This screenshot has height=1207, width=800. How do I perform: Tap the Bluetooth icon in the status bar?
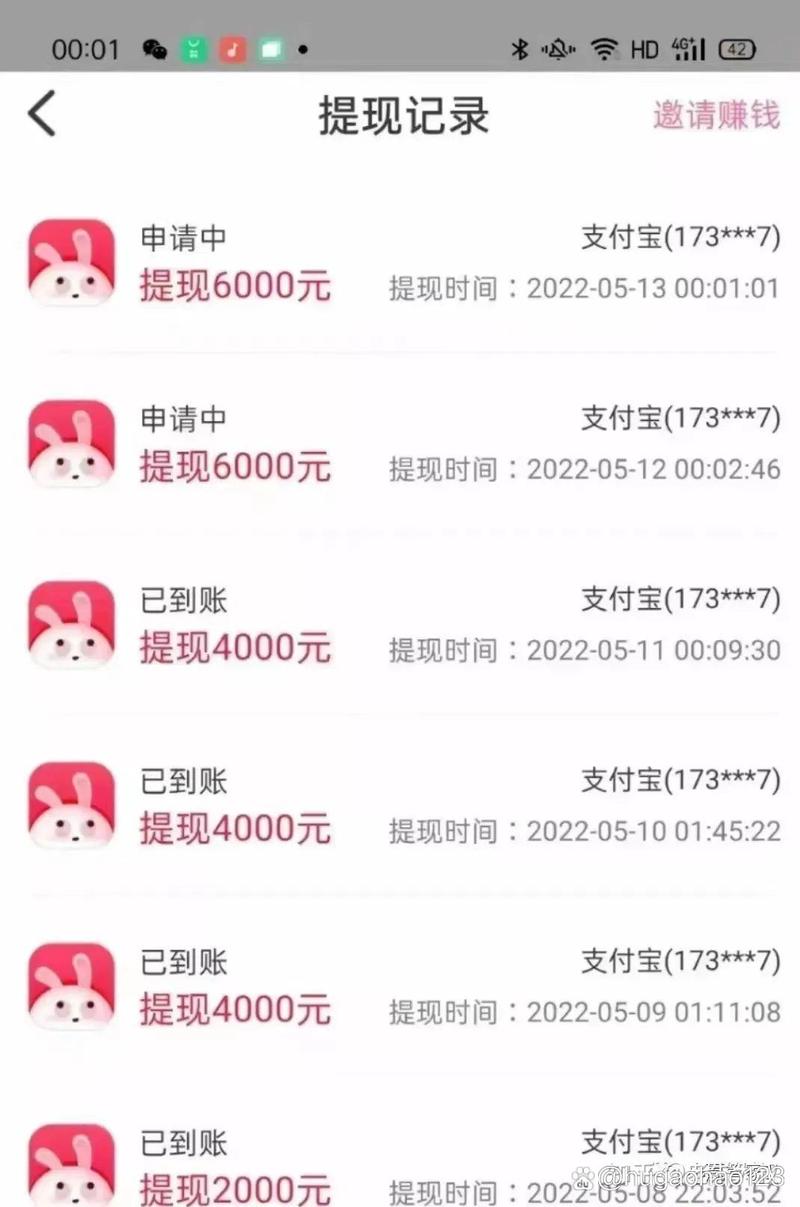520,47
